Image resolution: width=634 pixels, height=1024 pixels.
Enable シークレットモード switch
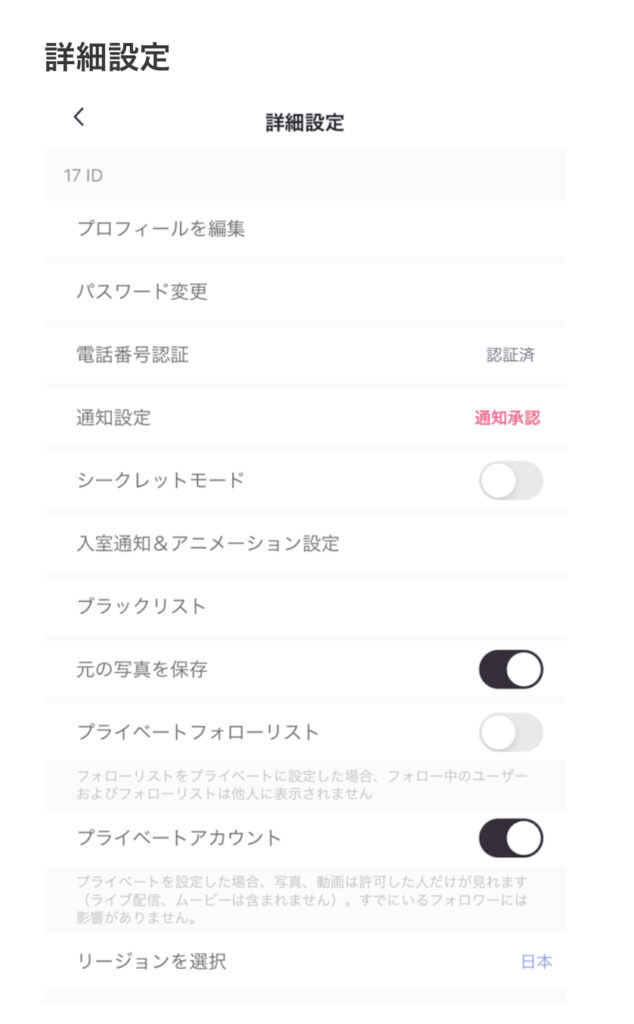(x=510, y=481)
